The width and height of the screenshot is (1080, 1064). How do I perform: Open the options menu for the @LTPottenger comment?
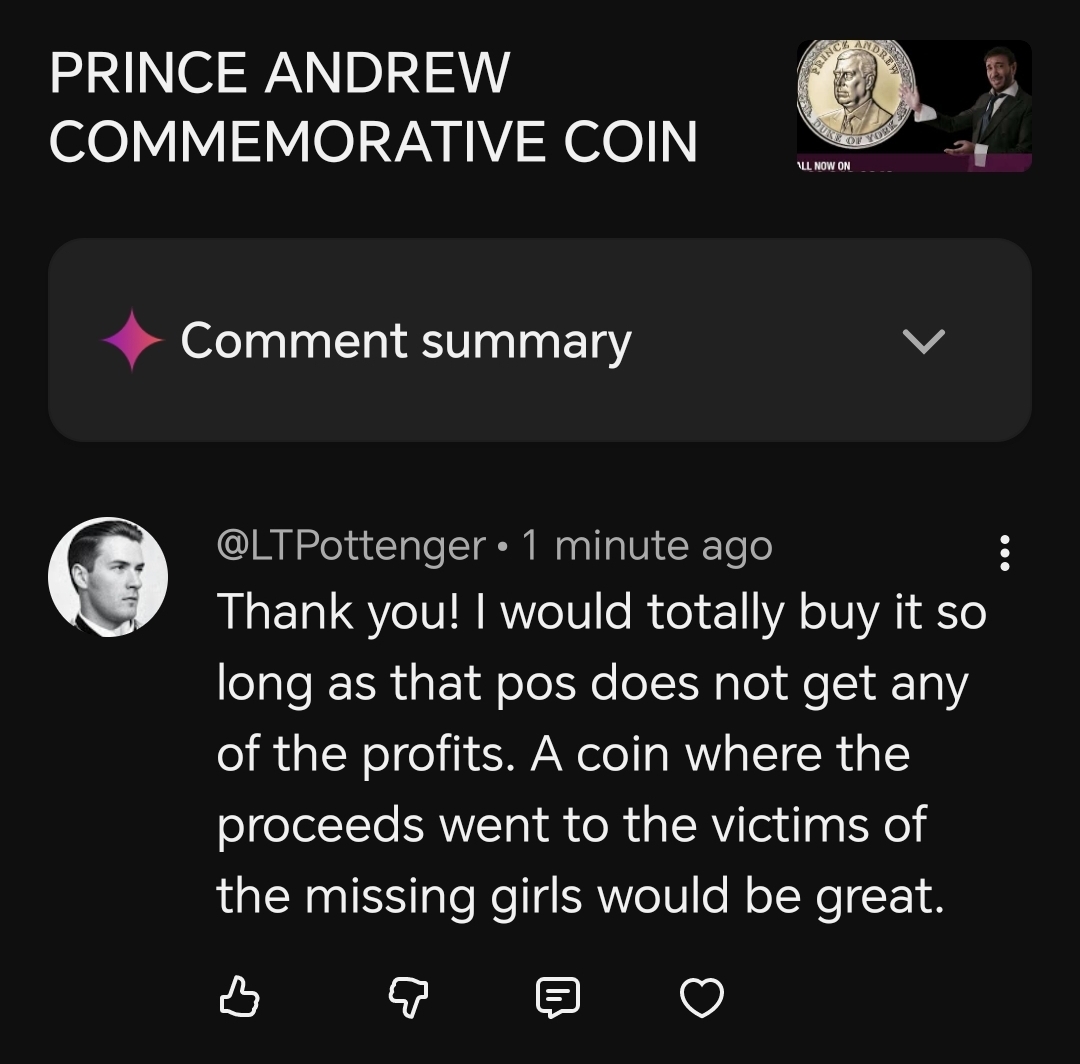point(1004,553)
